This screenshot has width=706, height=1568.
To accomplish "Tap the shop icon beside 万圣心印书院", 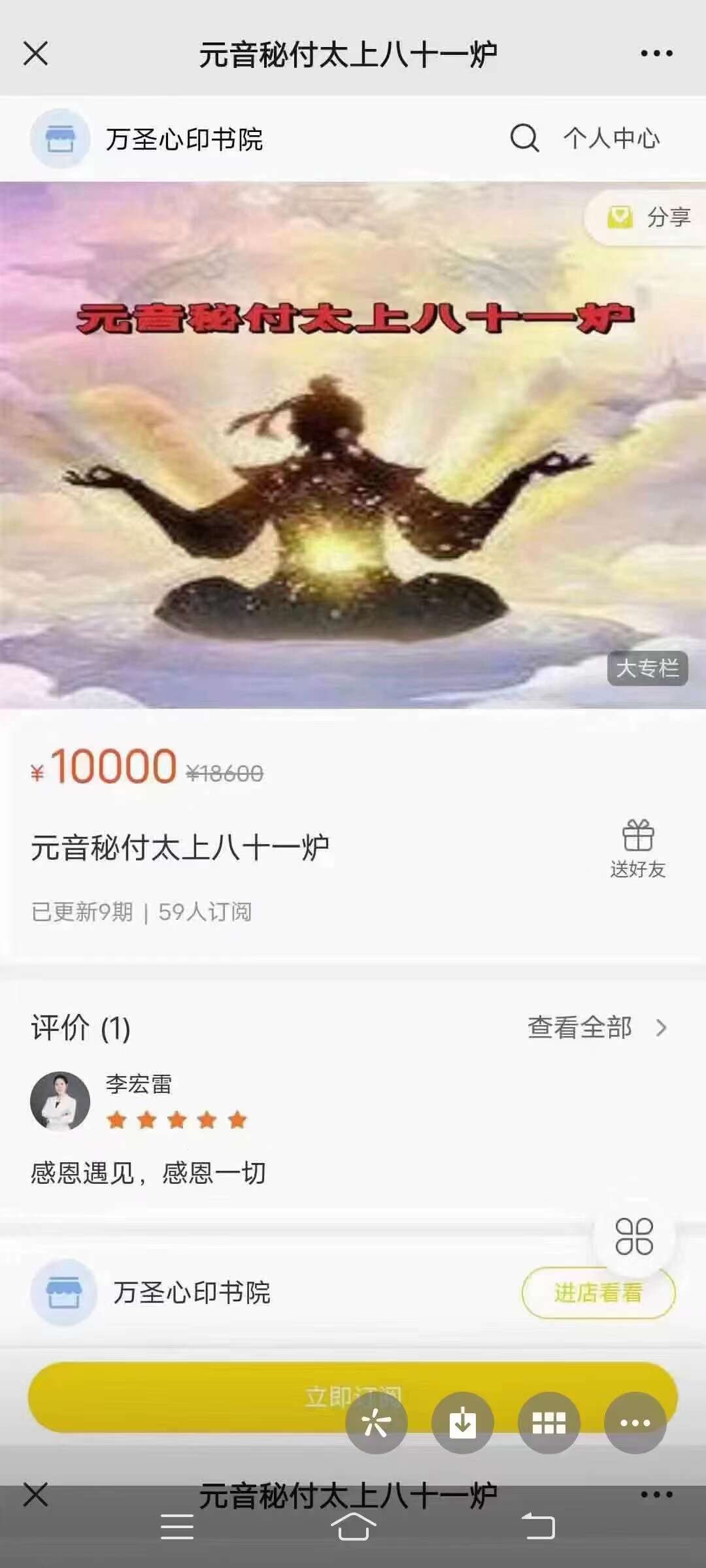I will point(59,139).
